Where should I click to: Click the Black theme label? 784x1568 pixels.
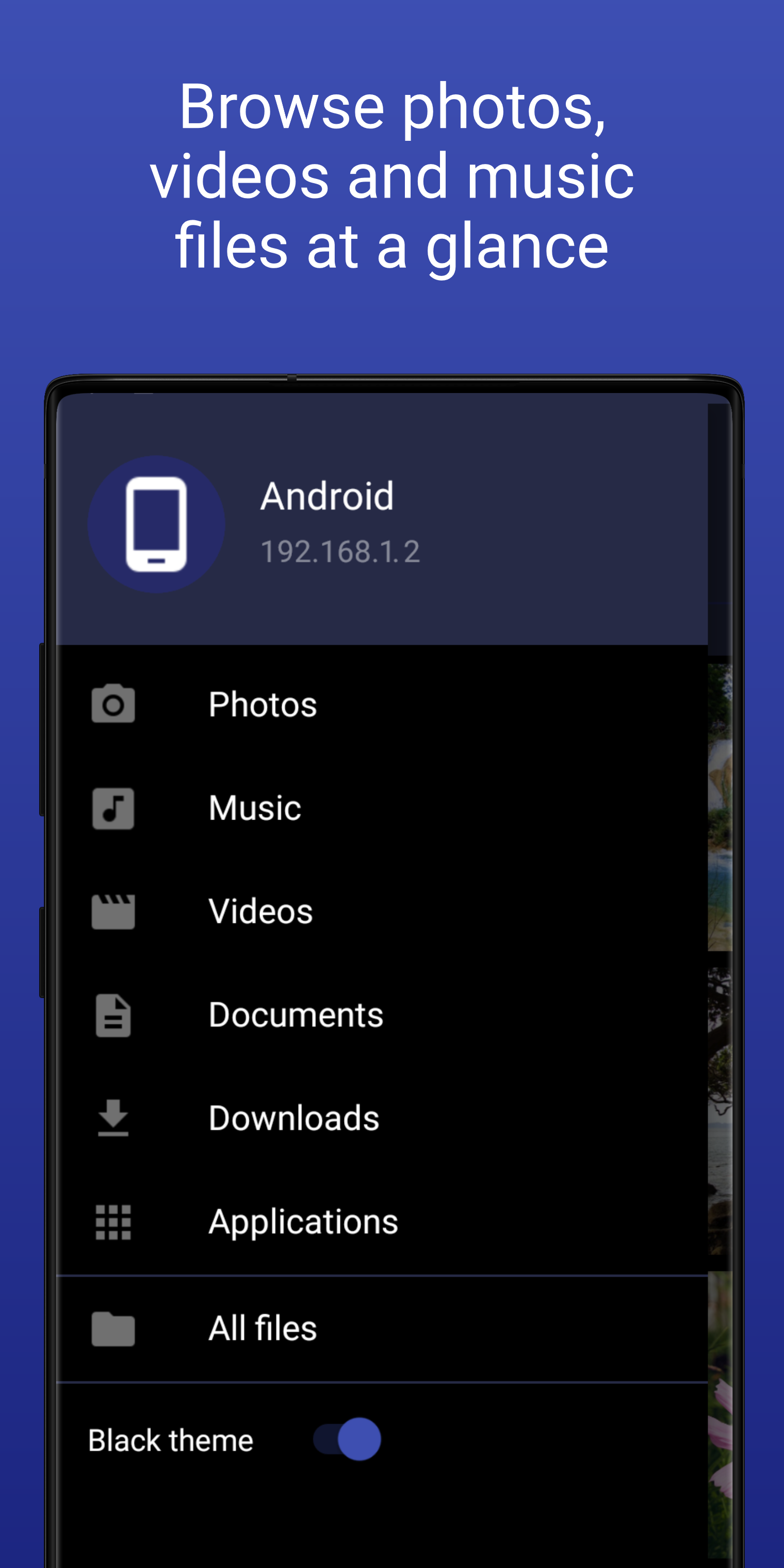click(x=170, y=1439)
